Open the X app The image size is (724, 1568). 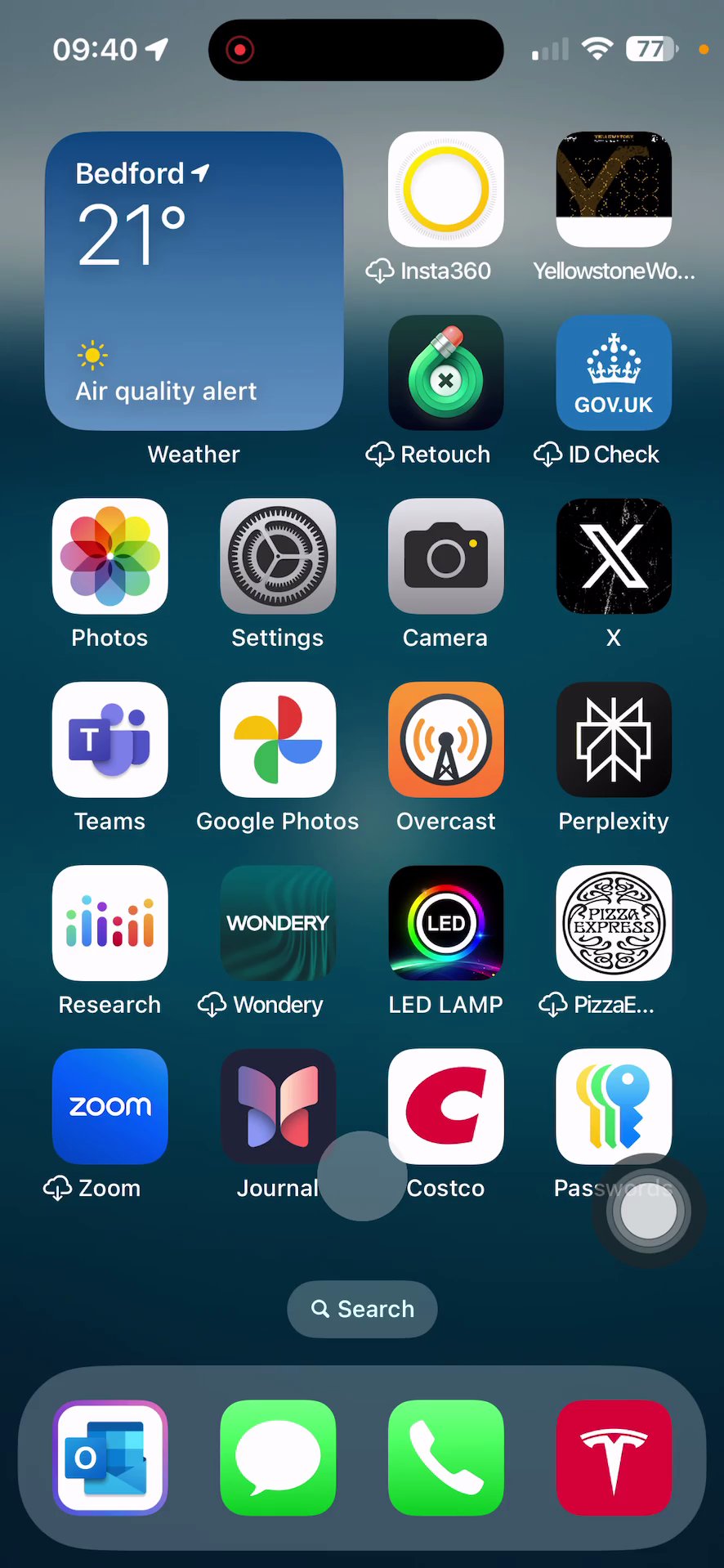613,556
